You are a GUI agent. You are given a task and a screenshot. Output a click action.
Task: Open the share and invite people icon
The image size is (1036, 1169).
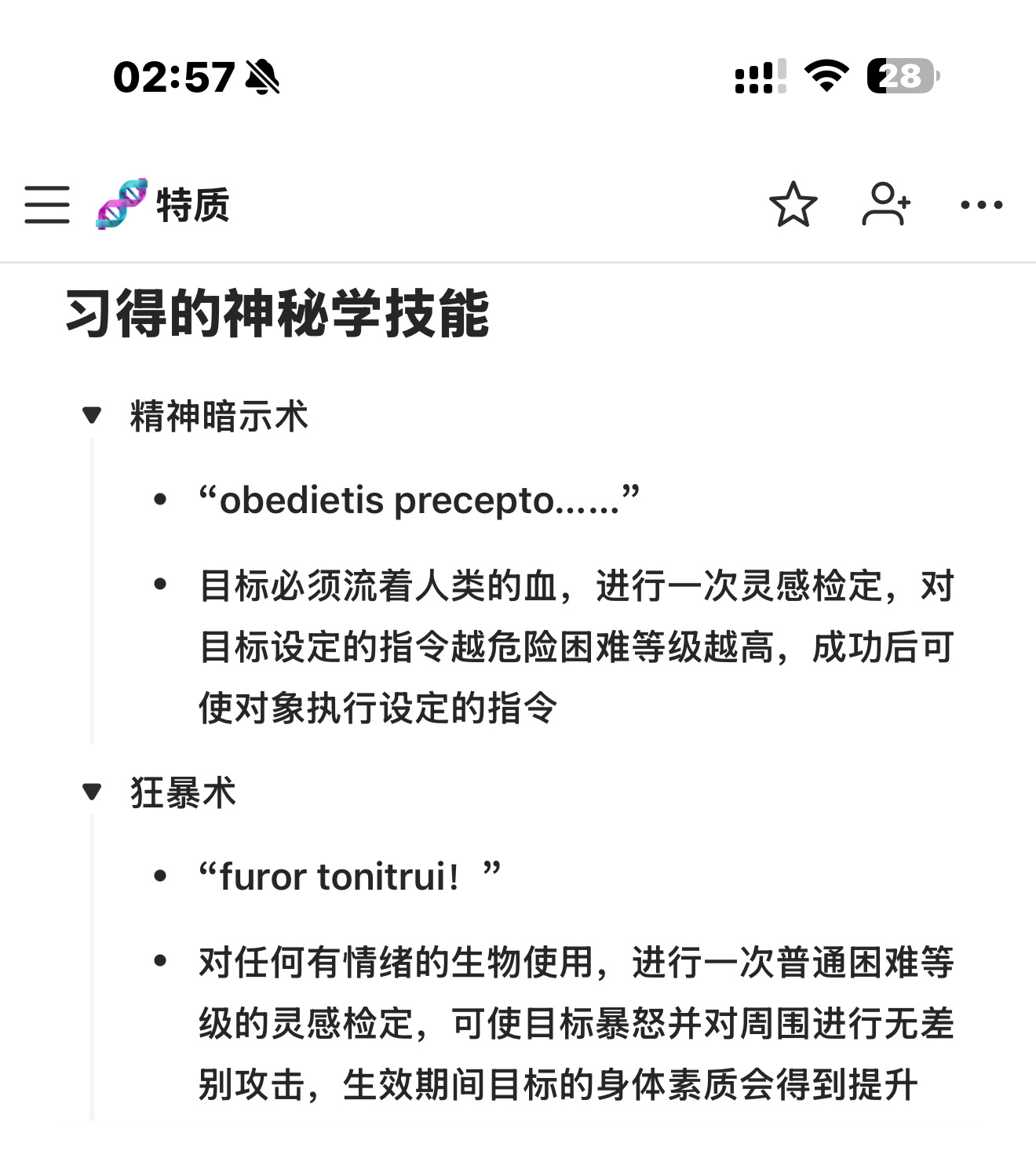tap(886, 205)
